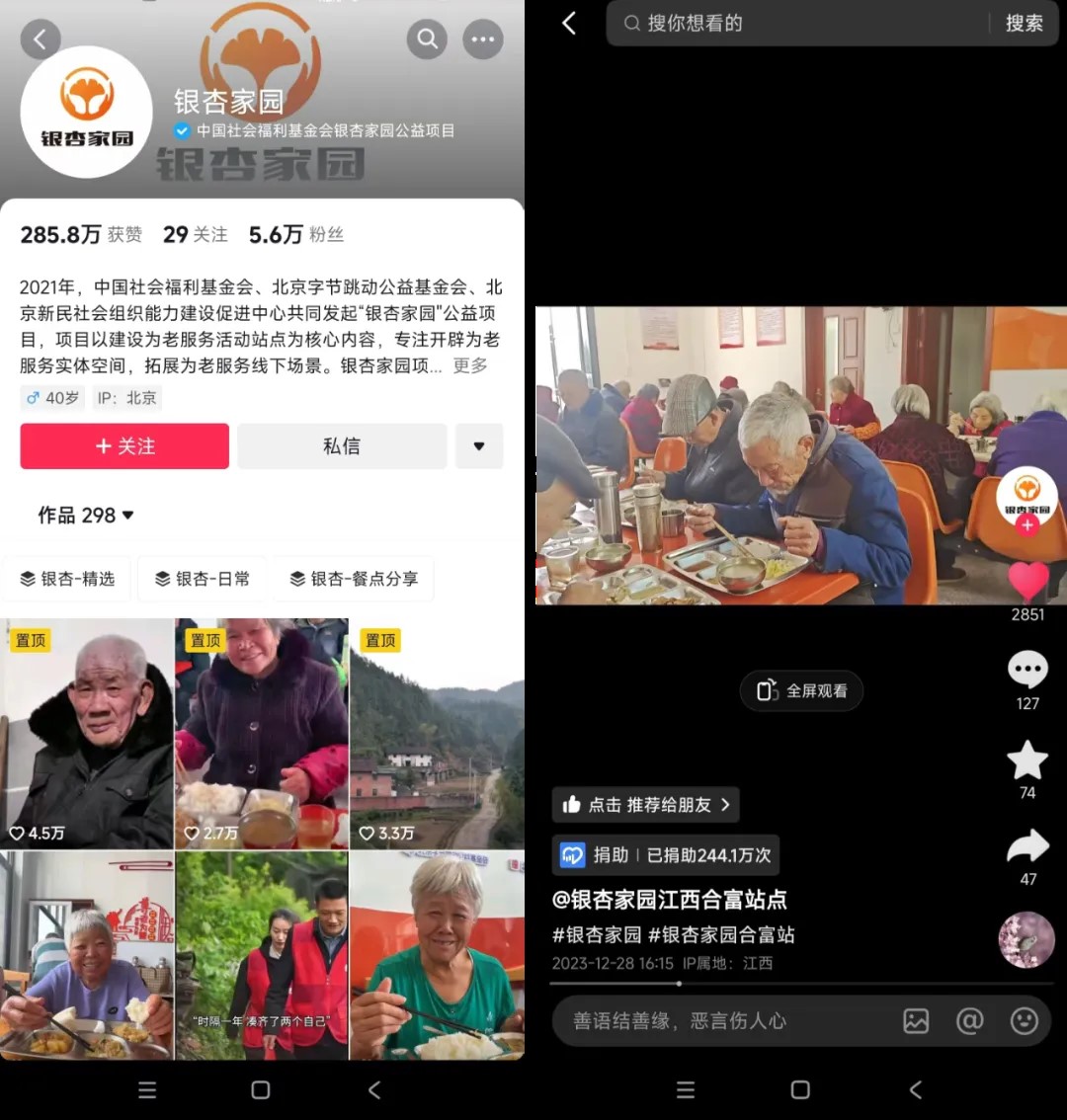This screenshot has width=1067, height=1120.
Task: Tap the 搜你想看的 search field
Action: tap(800, 24)
